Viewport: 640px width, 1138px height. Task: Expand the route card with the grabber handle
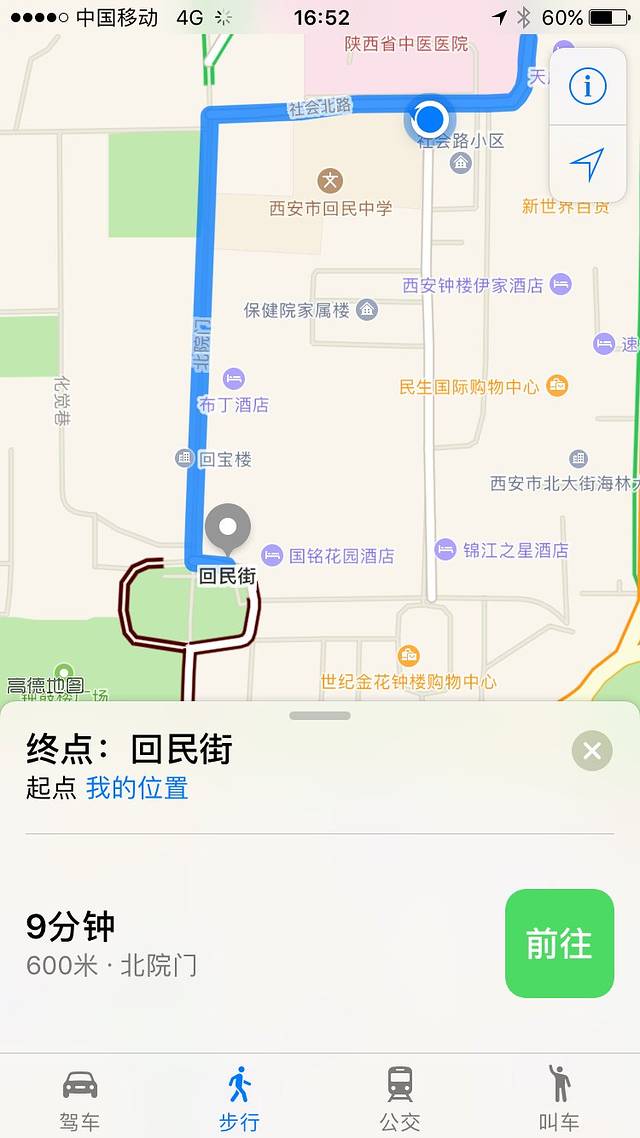[320, 716]
